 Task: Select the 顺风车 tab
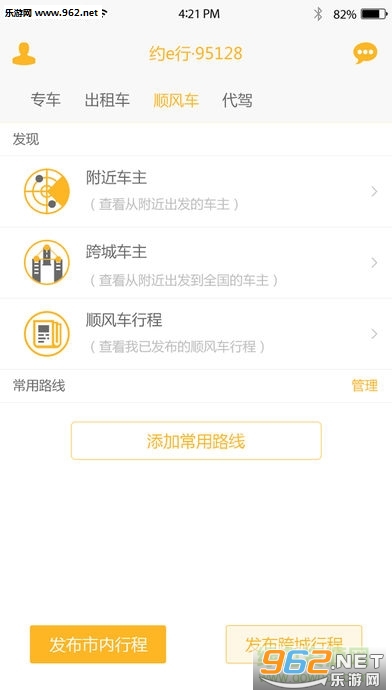(176, 100)
